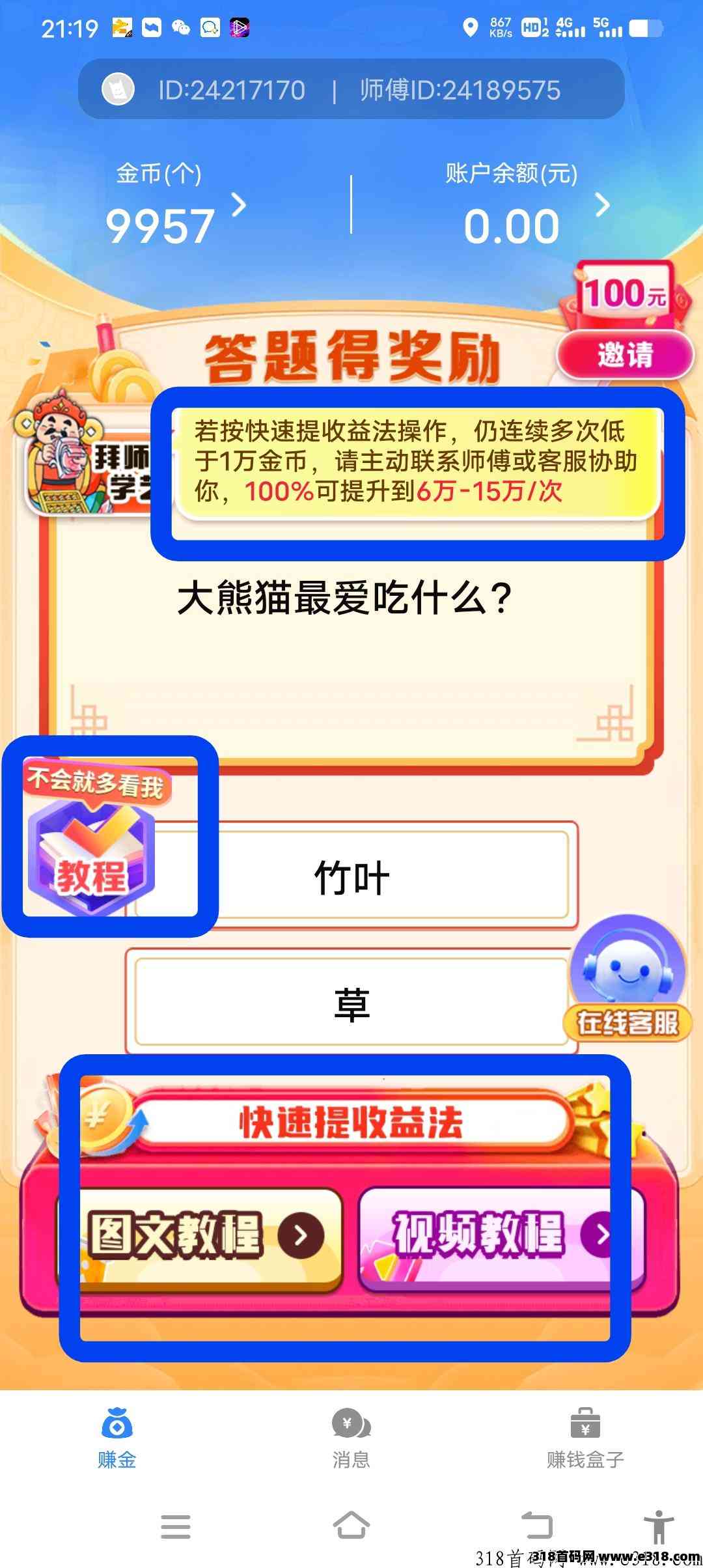Tap the system back button
Viewport: 703px width, 1568px height.
click(538, 1525)
